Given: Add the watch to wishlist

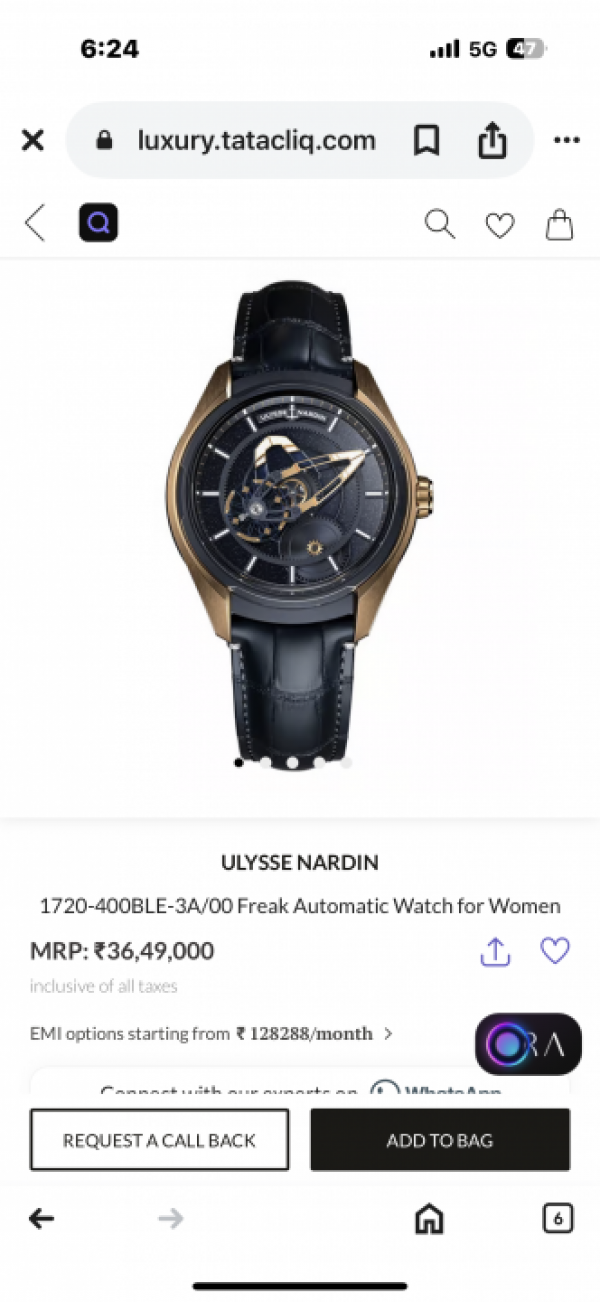Looking at the screenshot, I should click(x=555, y=950).
